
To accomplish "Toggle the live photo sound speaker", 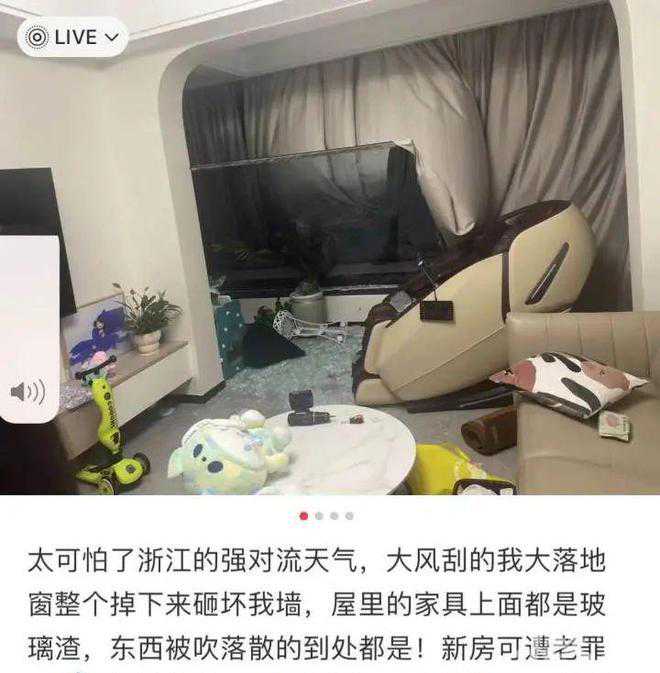I will (28, 392).
